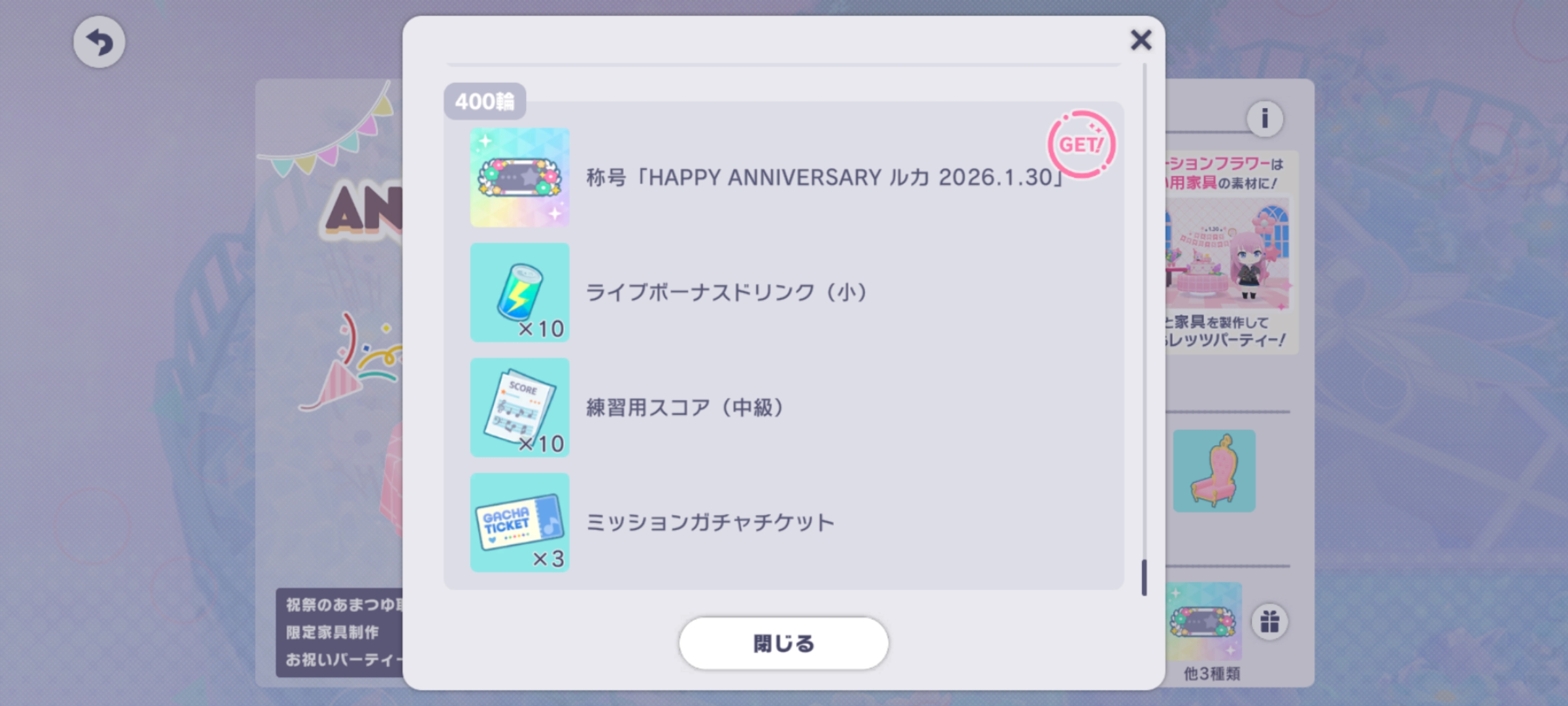Tap the HAPPY ANNIVERSARY title reward icon
This screenshot has width=1568, height=706.
click(x=520, y=177)
